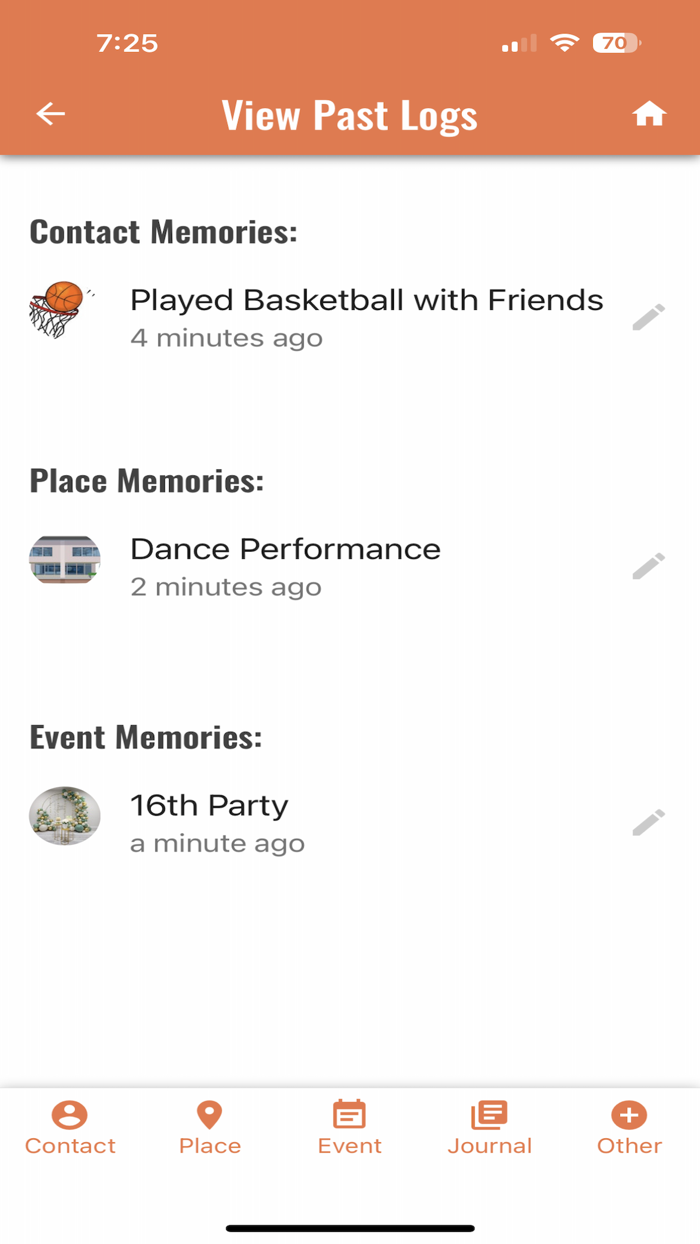
Task: Return to the home screen icon
Action: [x=649, y=115]
